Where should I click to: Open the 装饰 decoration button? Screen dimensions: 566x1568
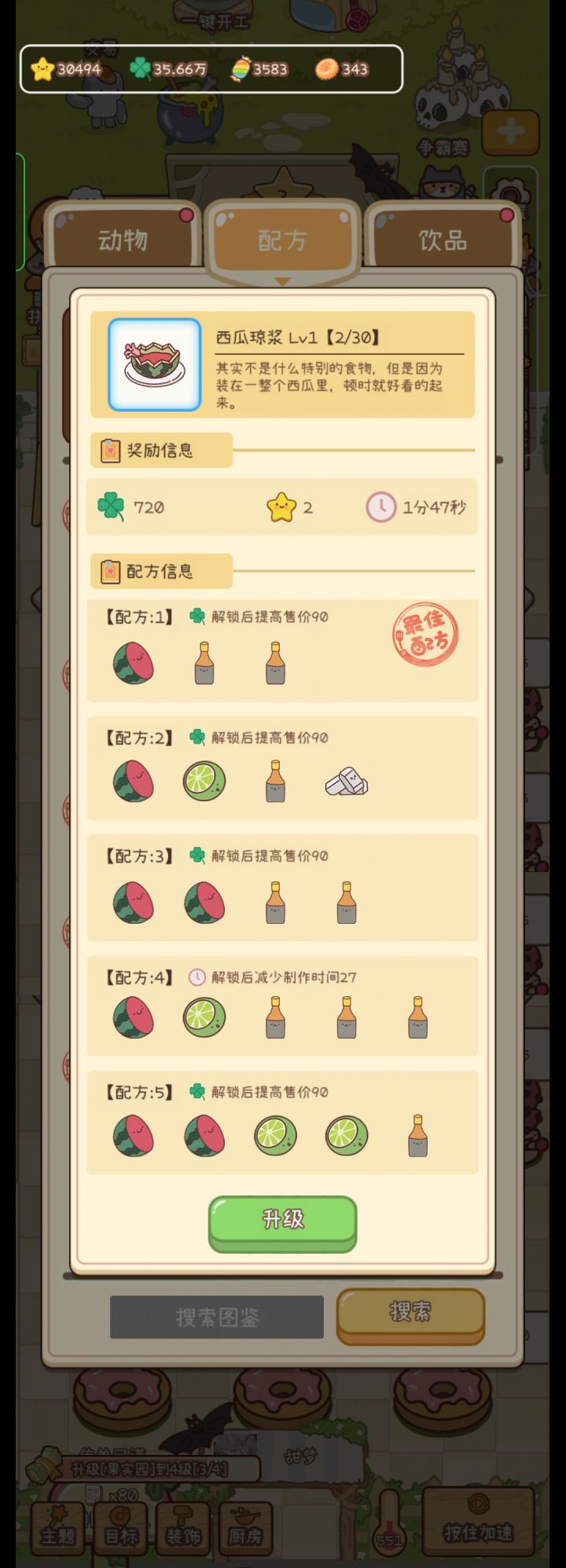[x=183, y=1528]
